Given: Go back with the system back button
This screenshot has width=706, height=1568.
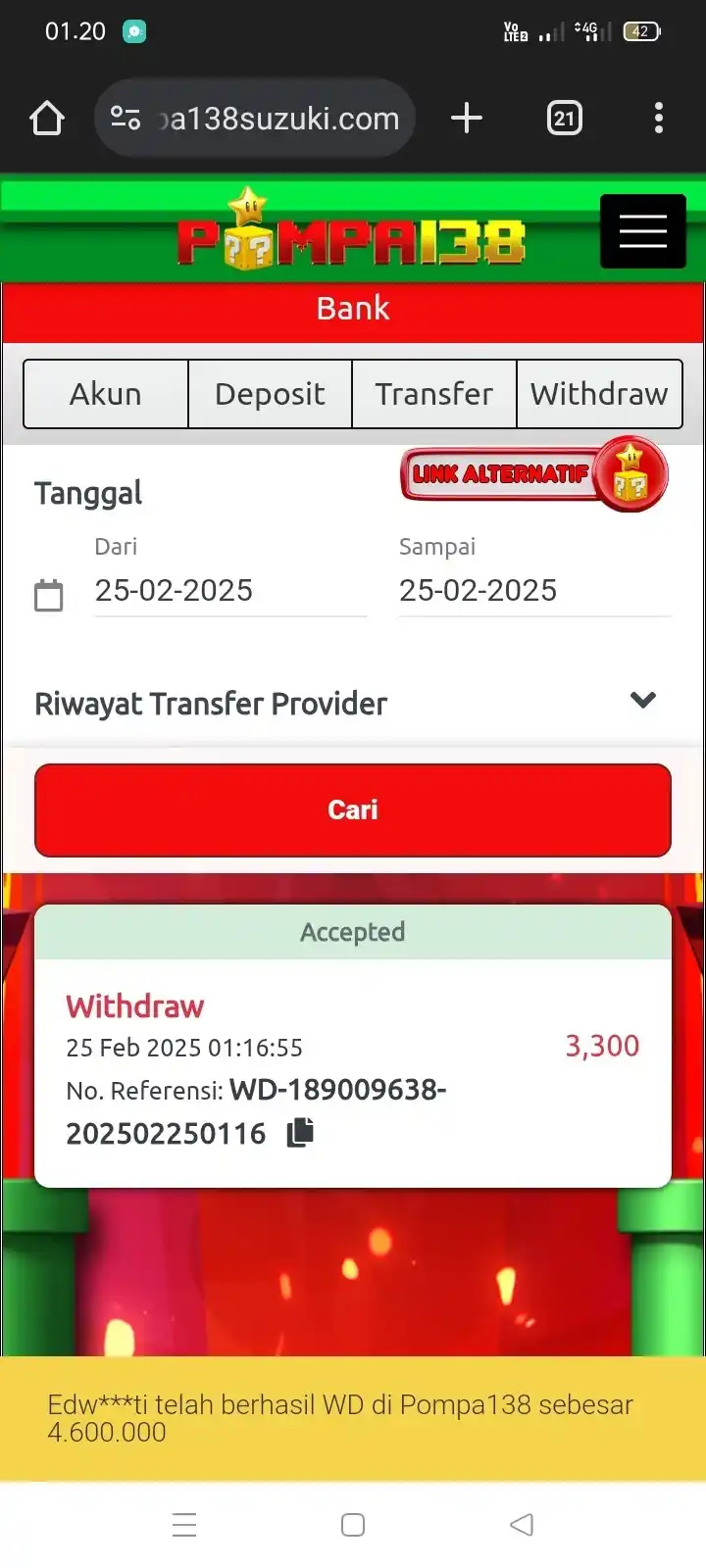Looking at the screenshot, I should click(522, 1524).
